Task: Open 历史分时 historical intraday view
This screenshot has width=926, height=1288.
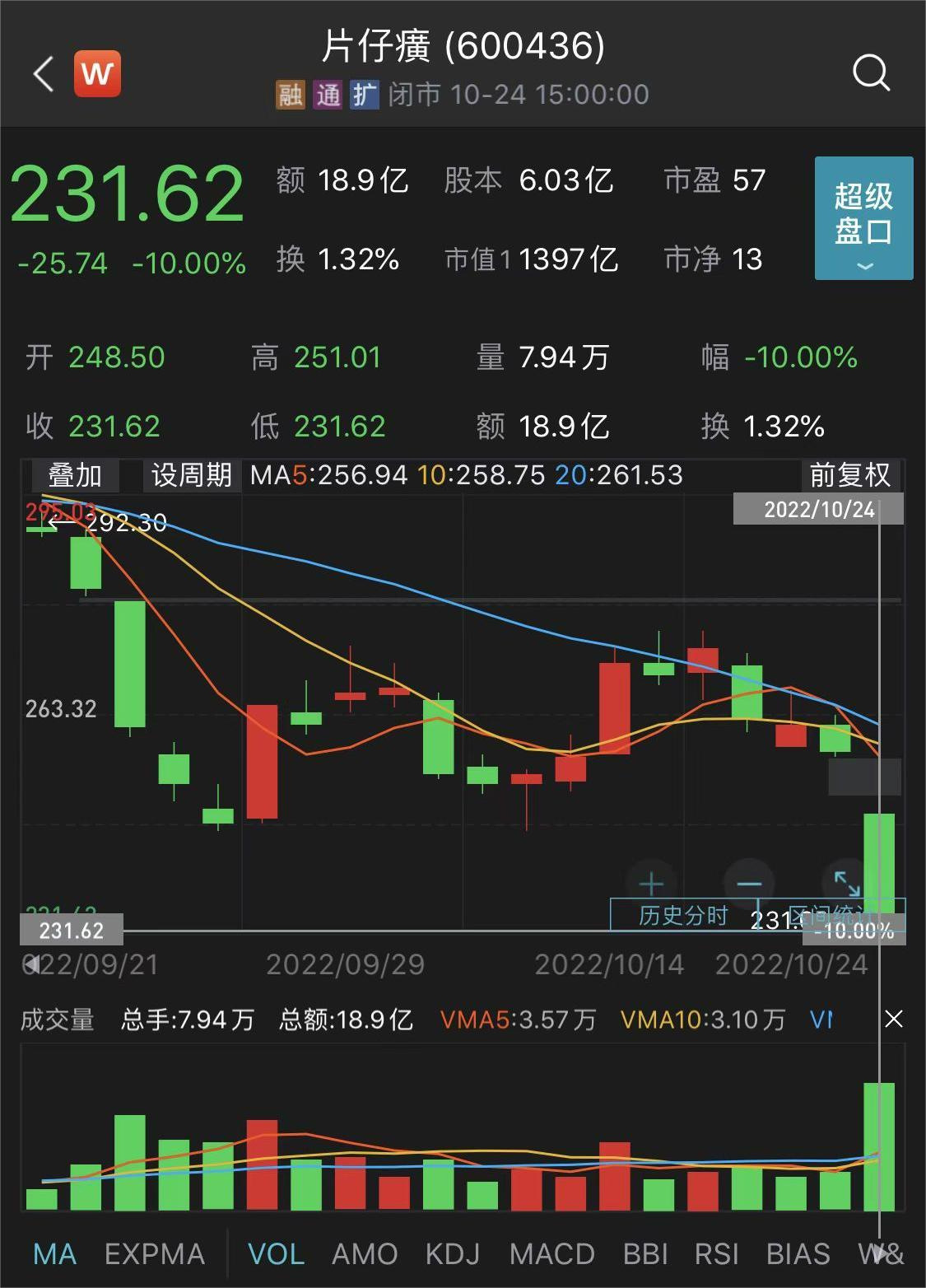Action: (680, 914)
